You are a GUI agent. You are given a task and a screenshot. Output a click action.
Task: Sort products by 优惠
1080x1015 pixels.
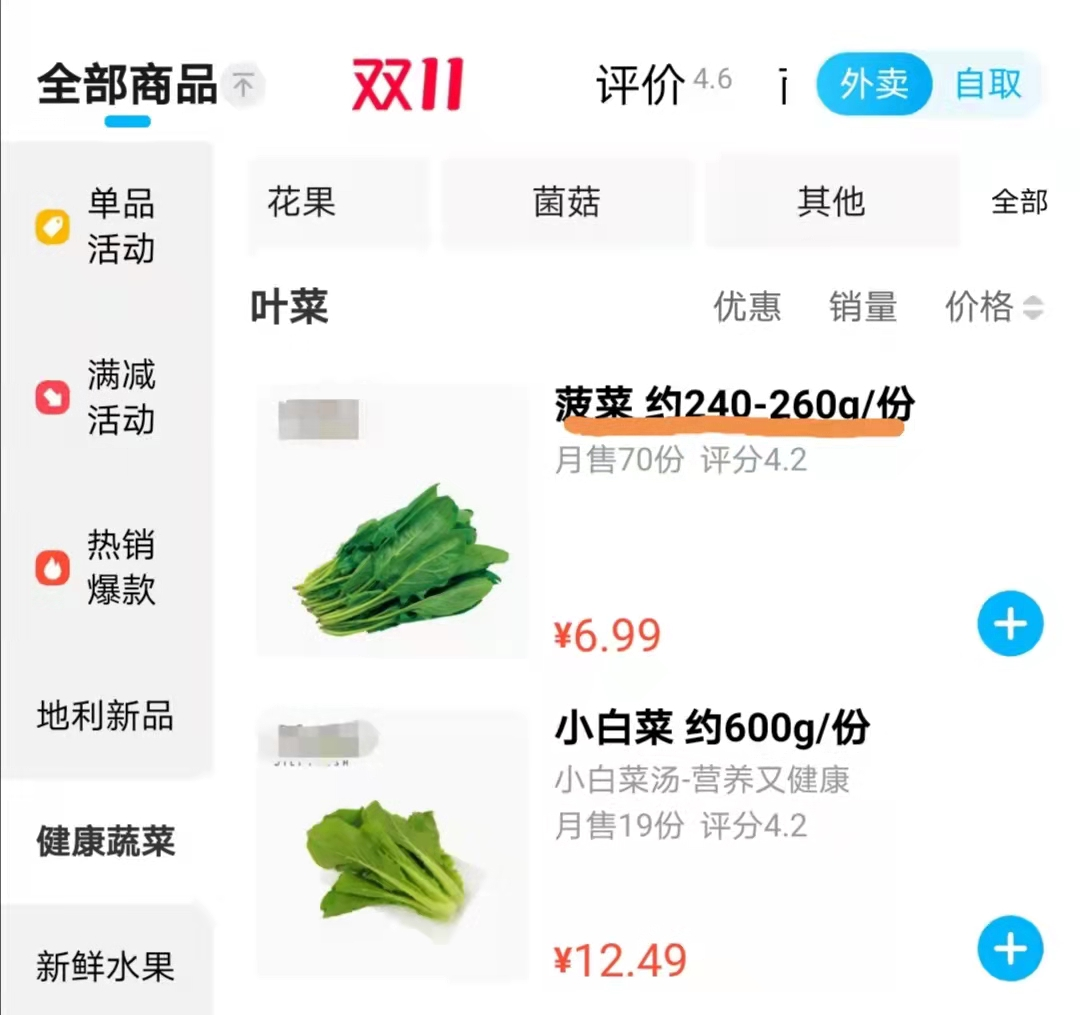click(747, 307)
